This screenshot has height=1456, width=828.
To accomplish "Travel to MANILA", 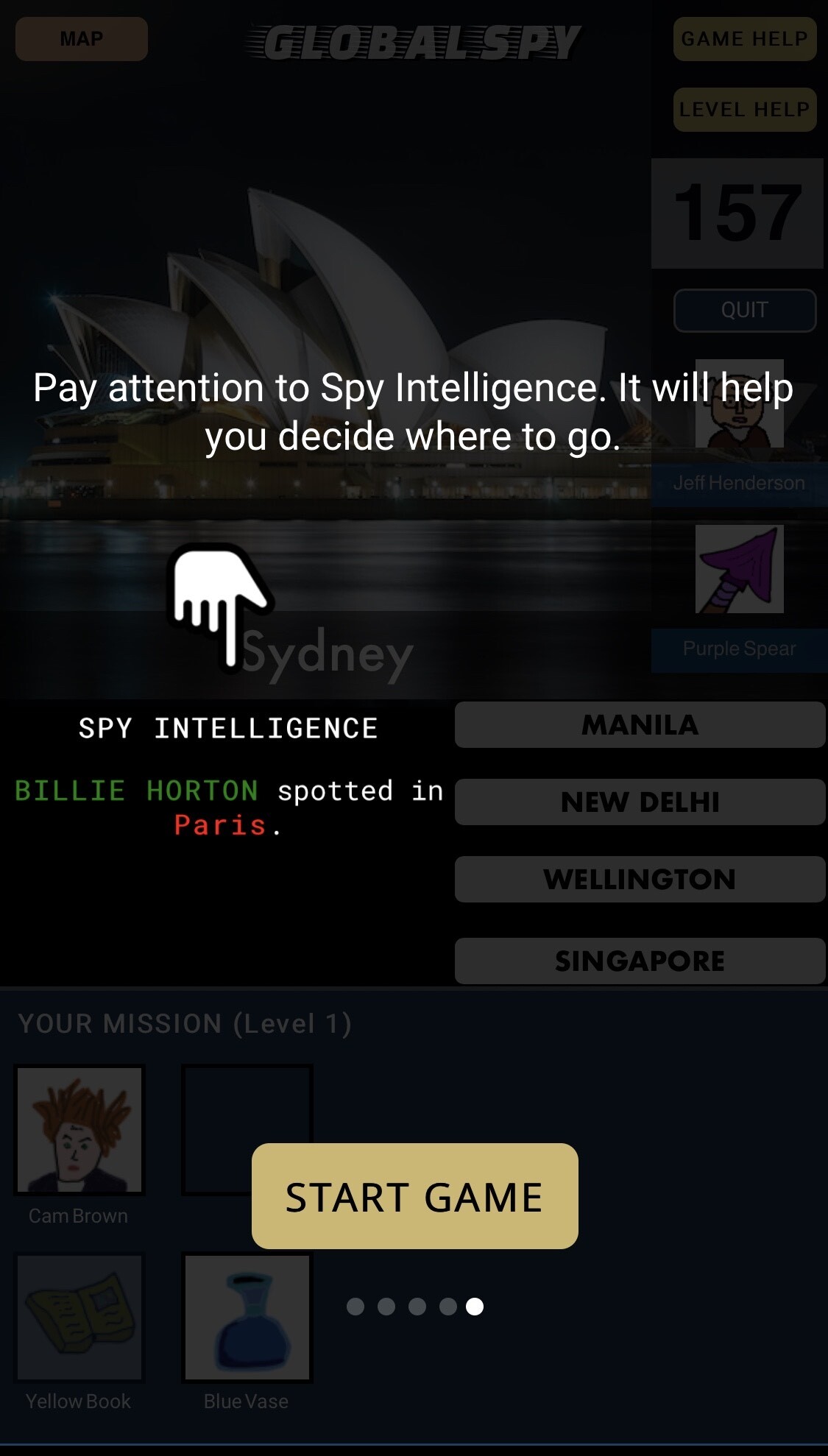I will coord(640,725).
